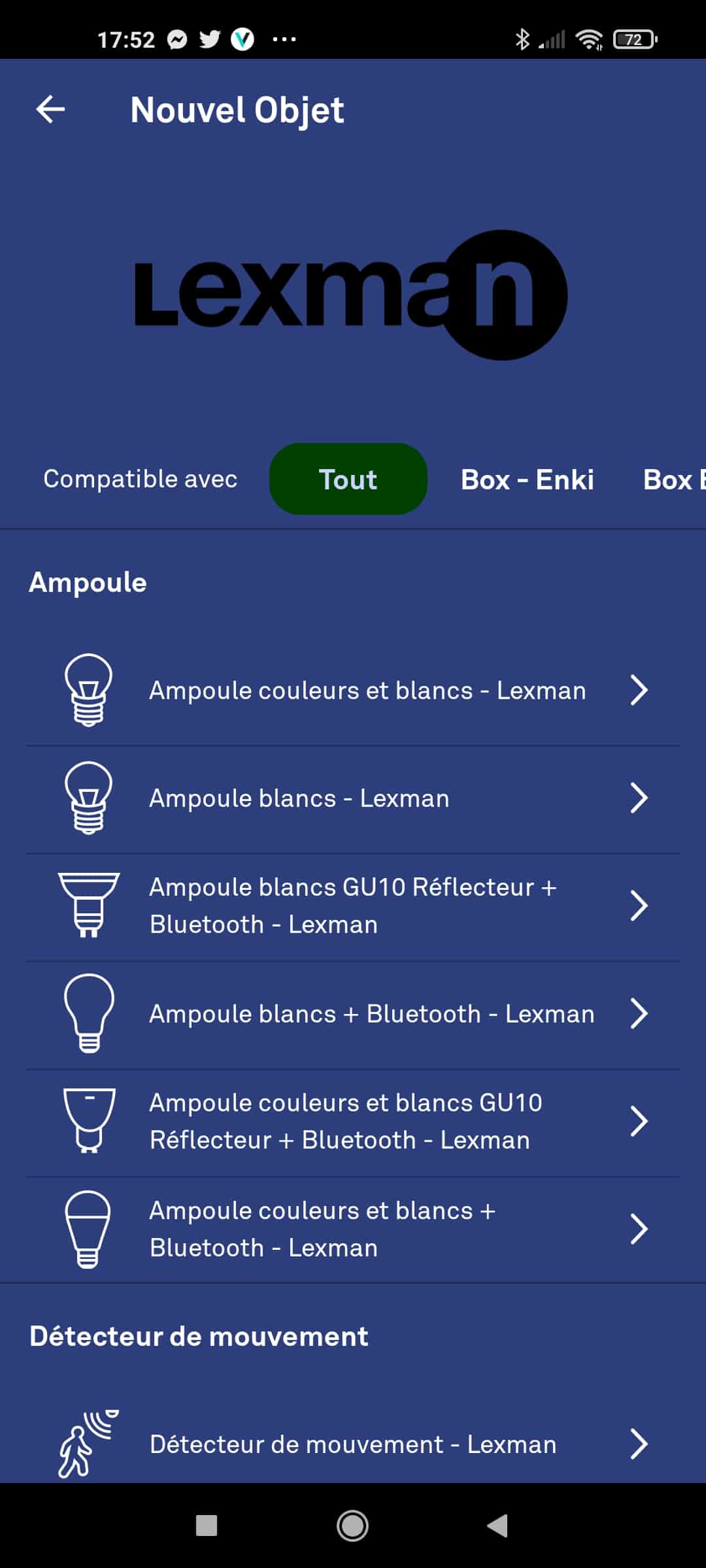
Task: Select the Tout compatibility filter
Action: coord(348,479)
